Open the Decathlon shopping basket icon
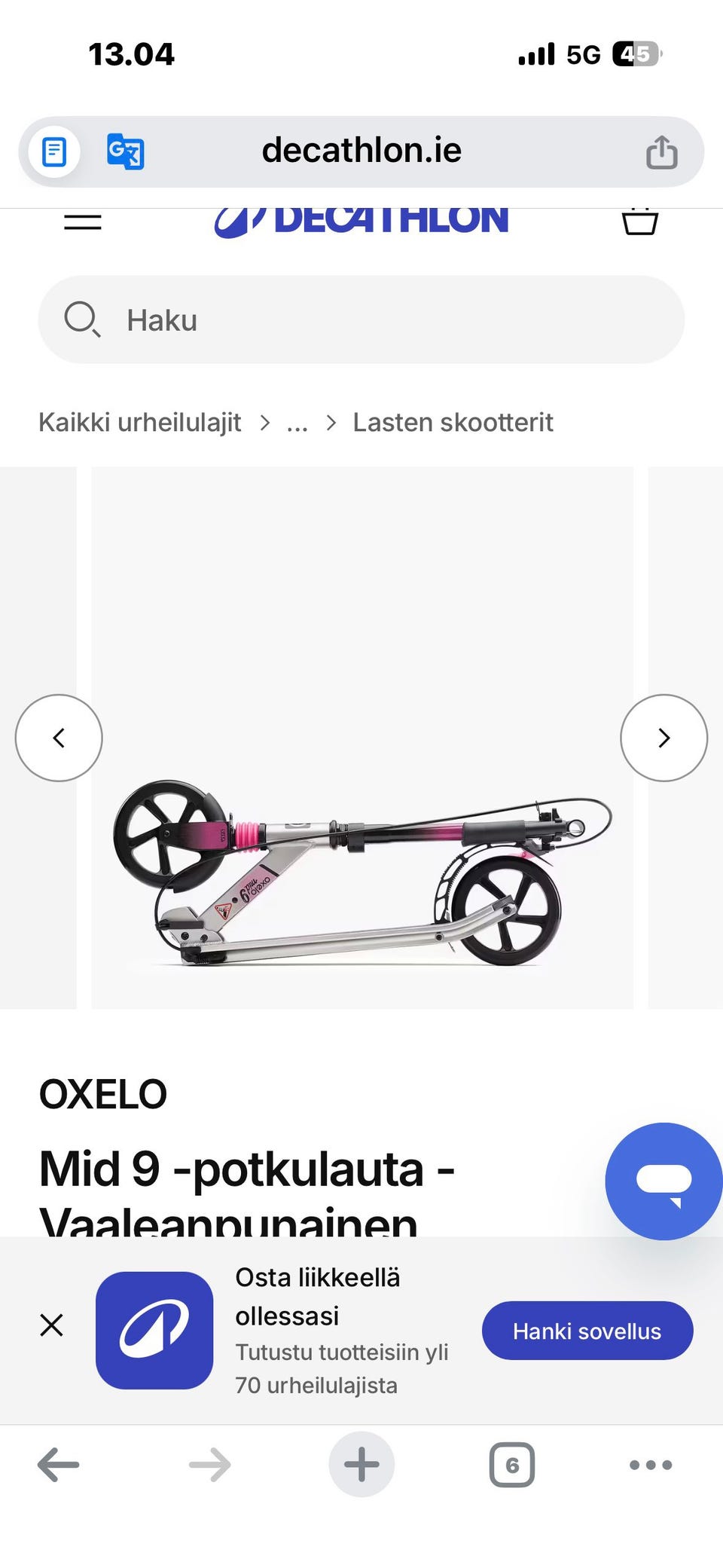Image resolution: width=723 pixels, height=1568 pixels. (640, 221)
